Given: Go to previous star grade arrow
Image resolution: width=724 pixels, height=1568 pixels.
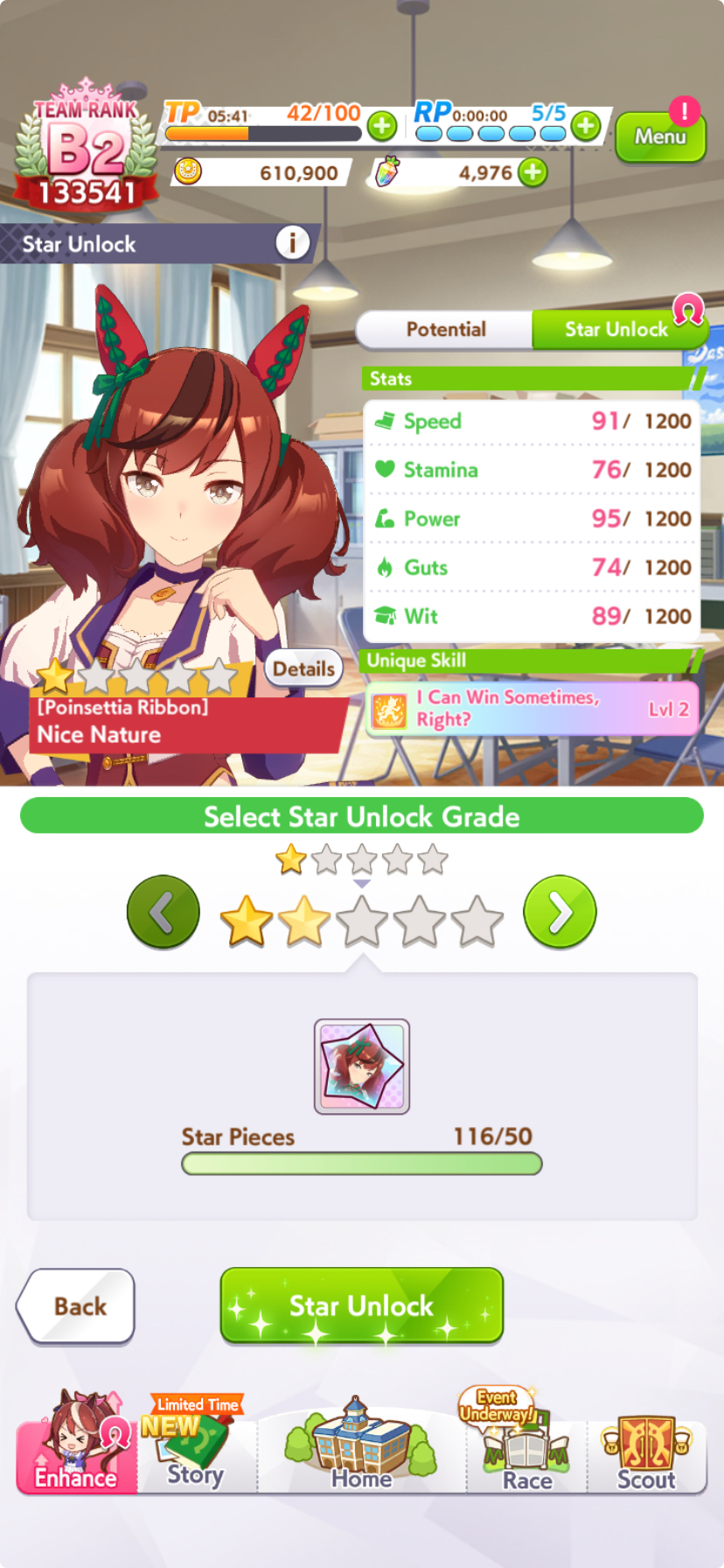Looking at the screenshot, I should (164, 913).
